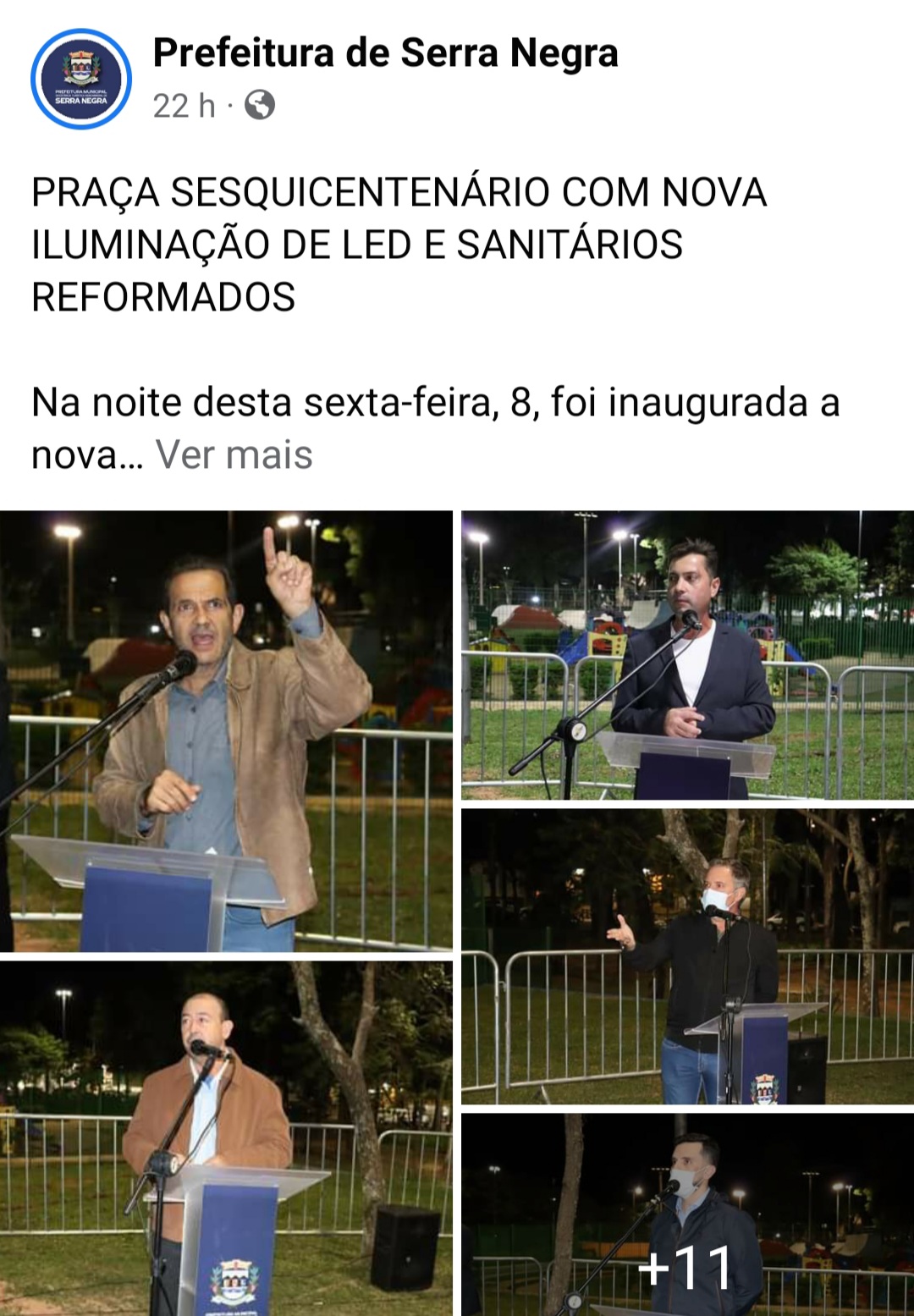Open the Prefeitura de Serra Negra page name
This screenshot has height=1316, width=914.
(x=385, y=52)
